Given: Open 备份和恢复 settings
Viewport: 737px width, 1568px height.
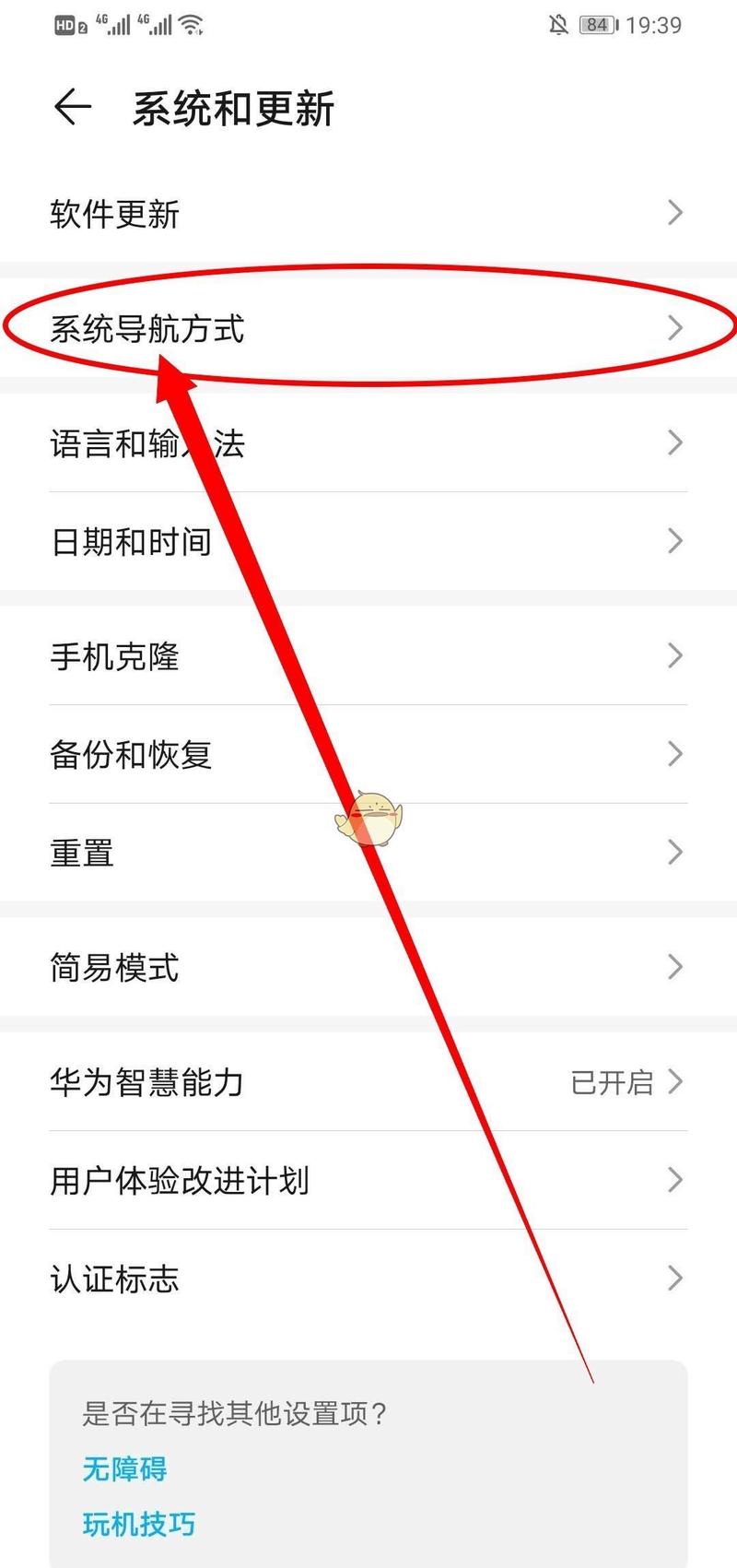Looking at the screenshot, I should pos(368,754).
